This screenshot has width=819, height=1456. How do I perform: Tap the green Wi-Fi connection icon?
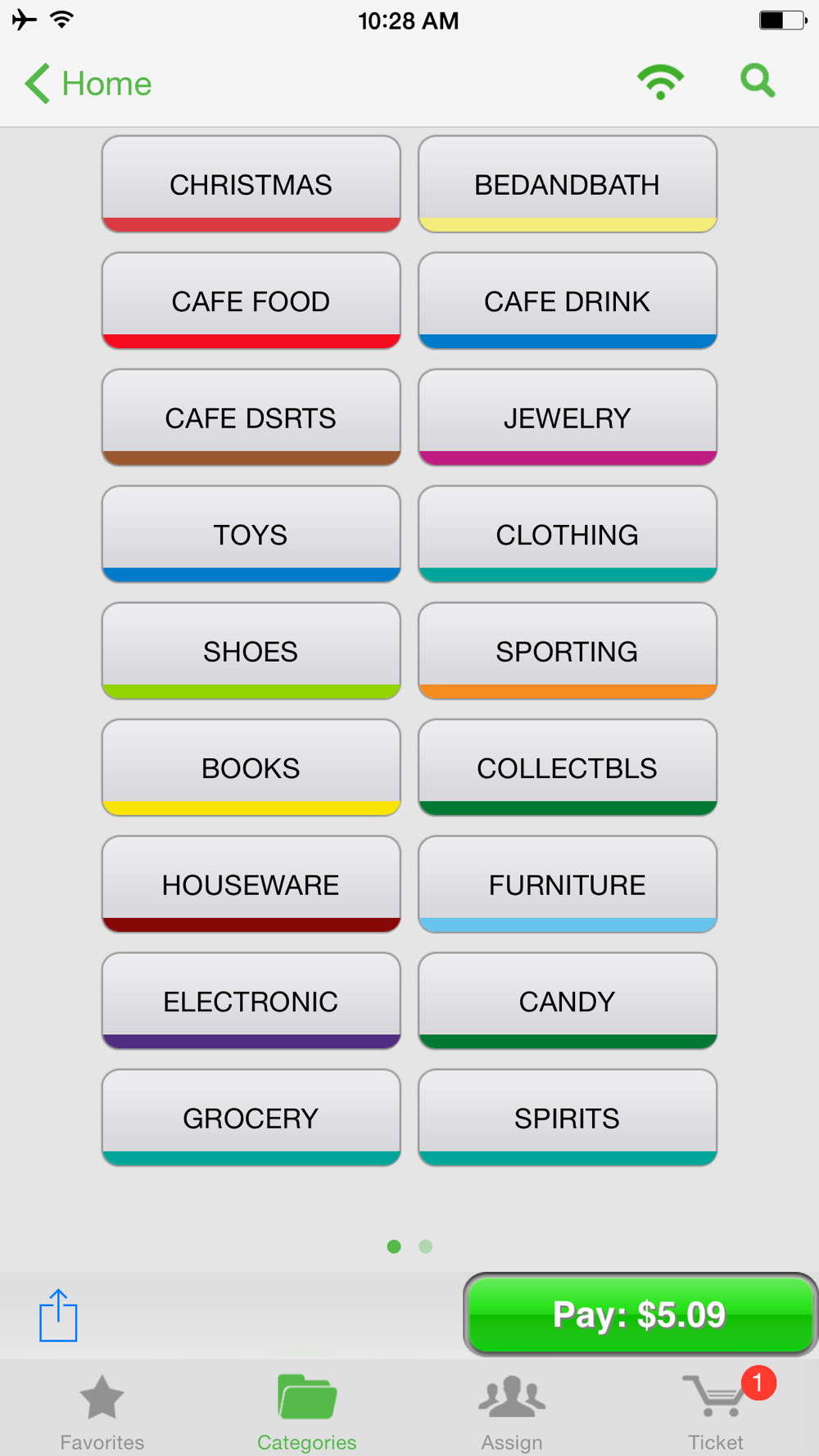tap(661, 82)
